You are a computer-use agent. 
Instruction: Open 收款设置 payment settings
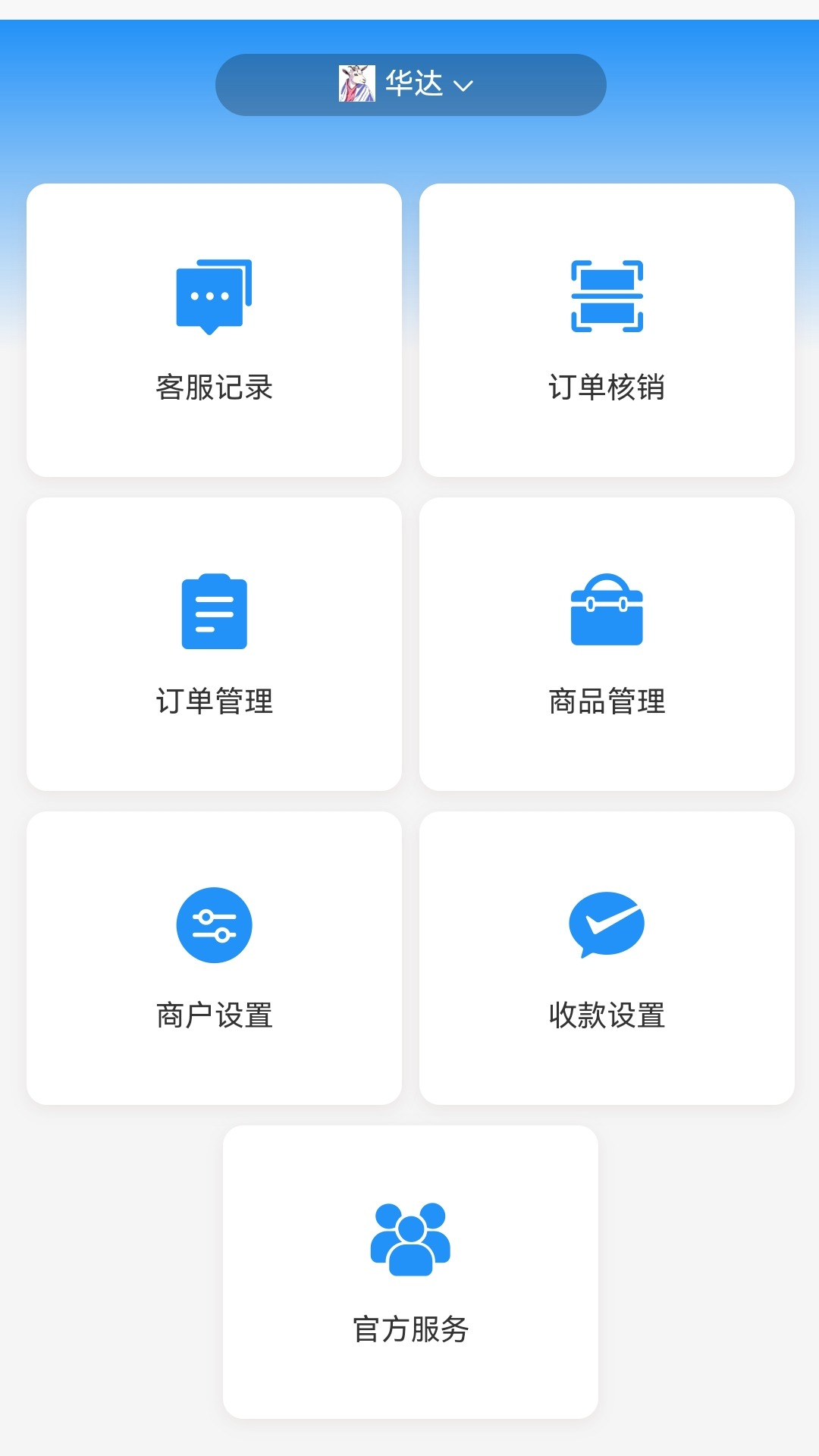[x=607, y=958]
